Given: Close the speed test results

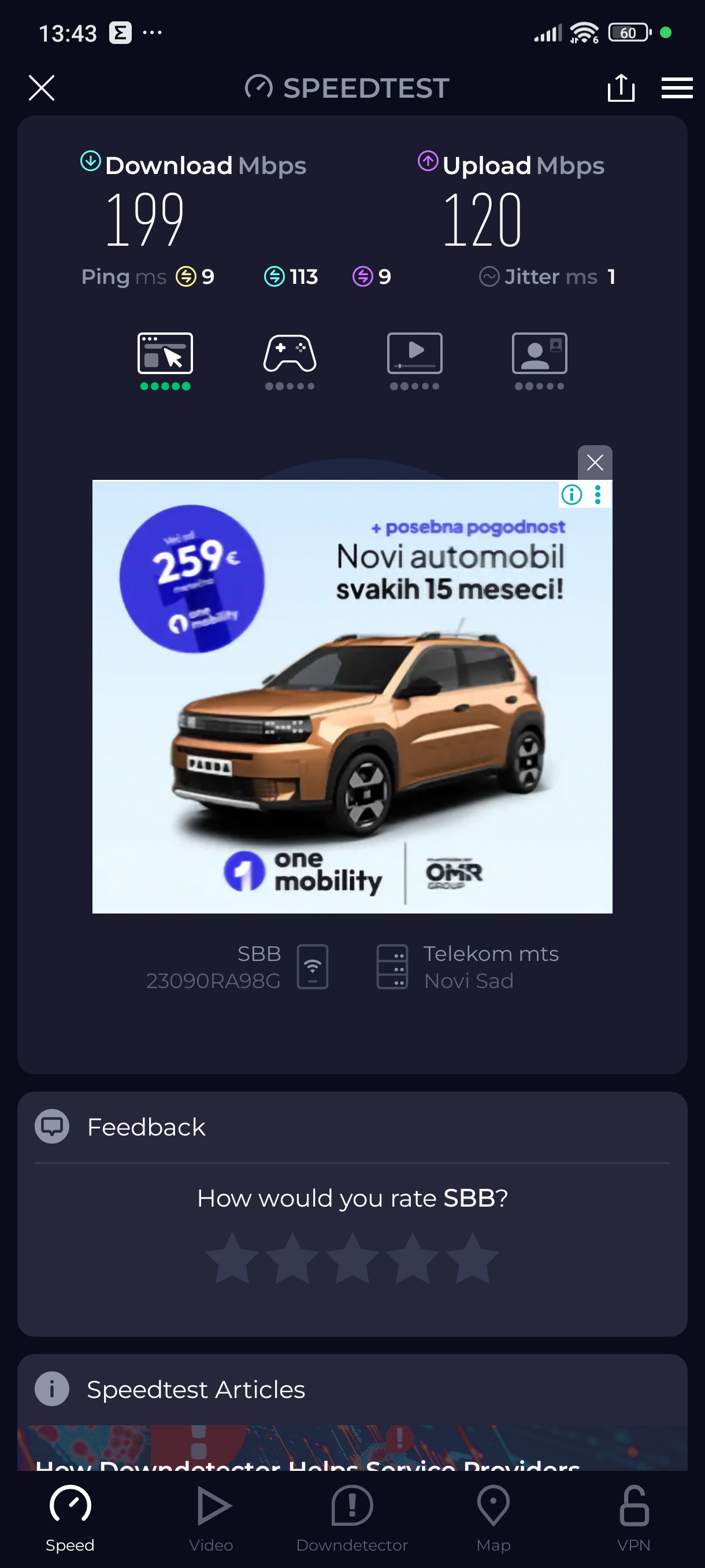Looking at the screenshot, I should 42,88.
